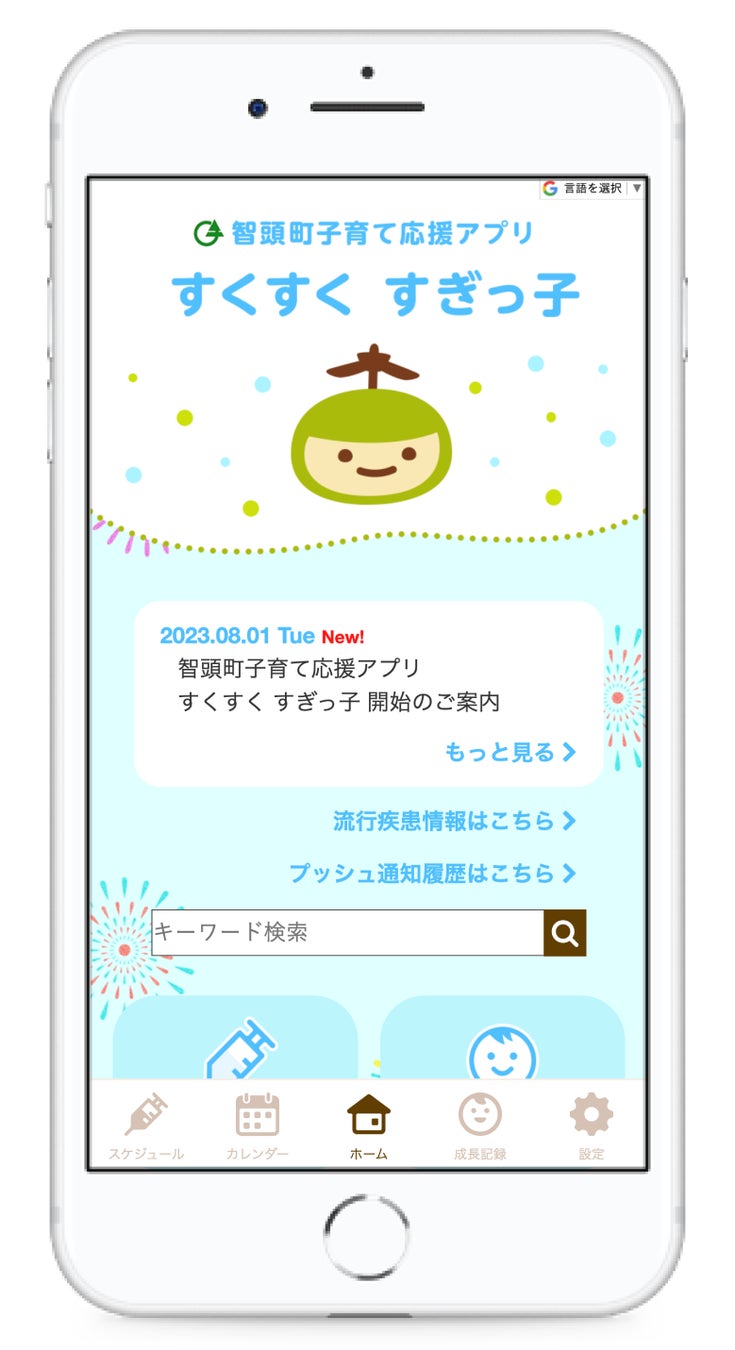The width and height of the screenshot is (735, 1350).
Task: Tap もっと見る to see more news
Action: [510, 752]
